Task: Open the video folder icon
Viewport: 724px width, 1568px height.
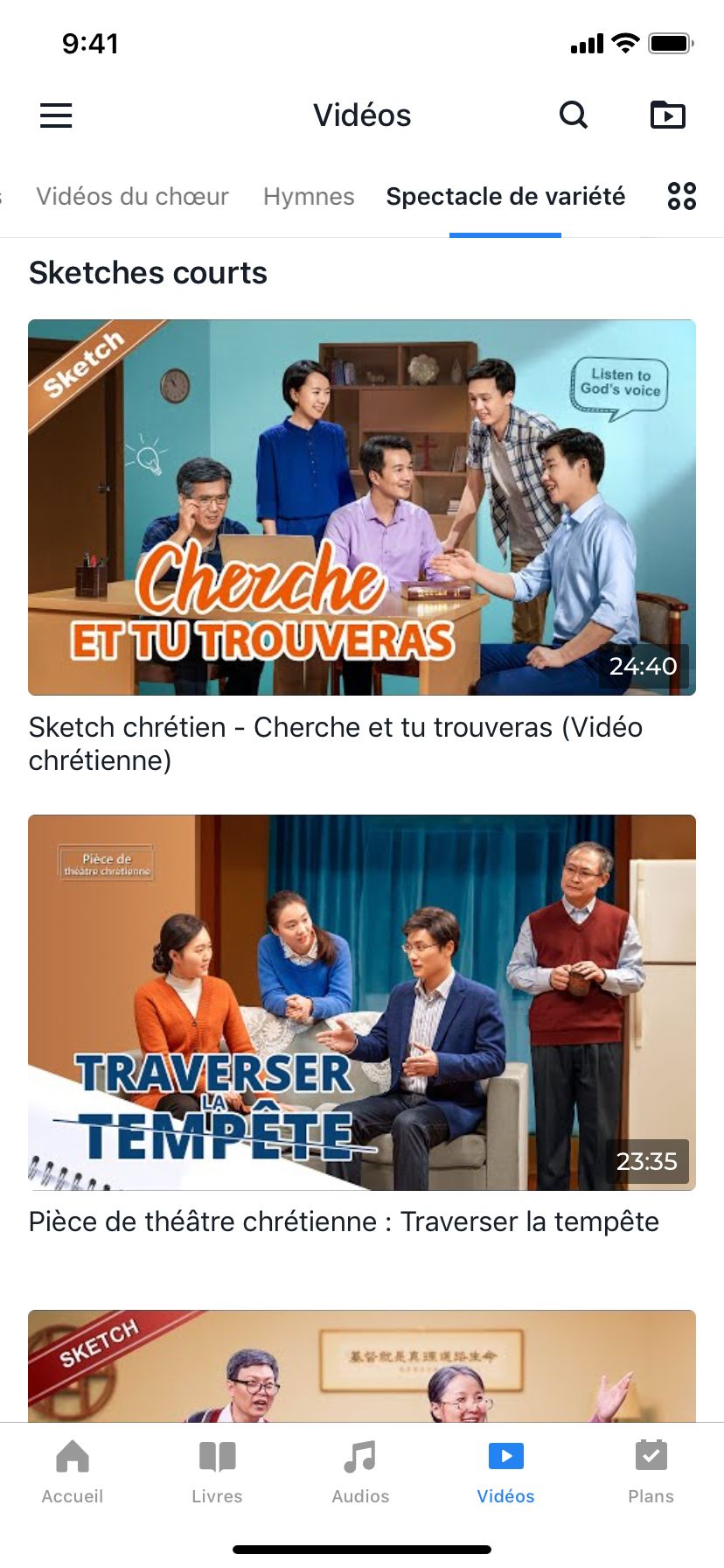Action: [667, 115]
